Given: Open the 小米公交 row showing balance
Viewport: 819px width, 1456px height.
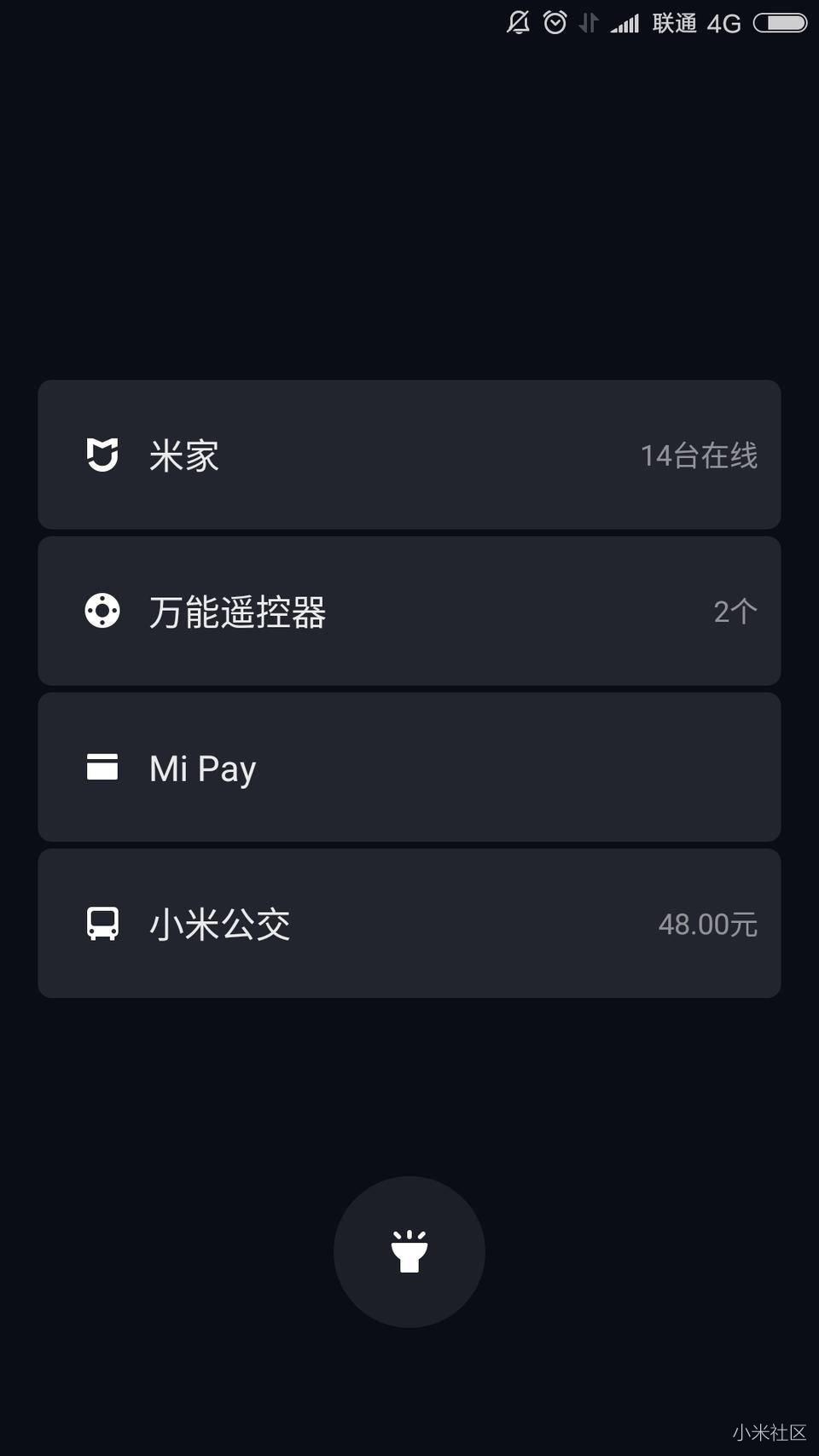Looking at the screenshot, I should click(x=409, y=923).
